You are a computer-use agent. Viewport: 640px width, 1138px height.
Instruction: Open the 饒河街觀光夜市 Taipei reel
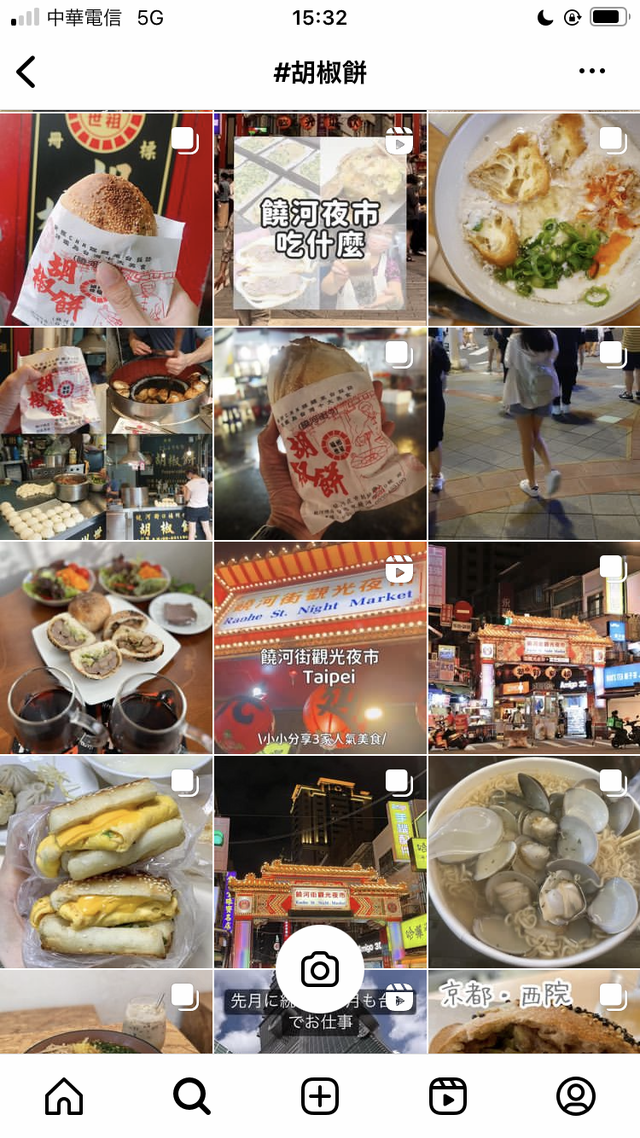tap(320, 648)
